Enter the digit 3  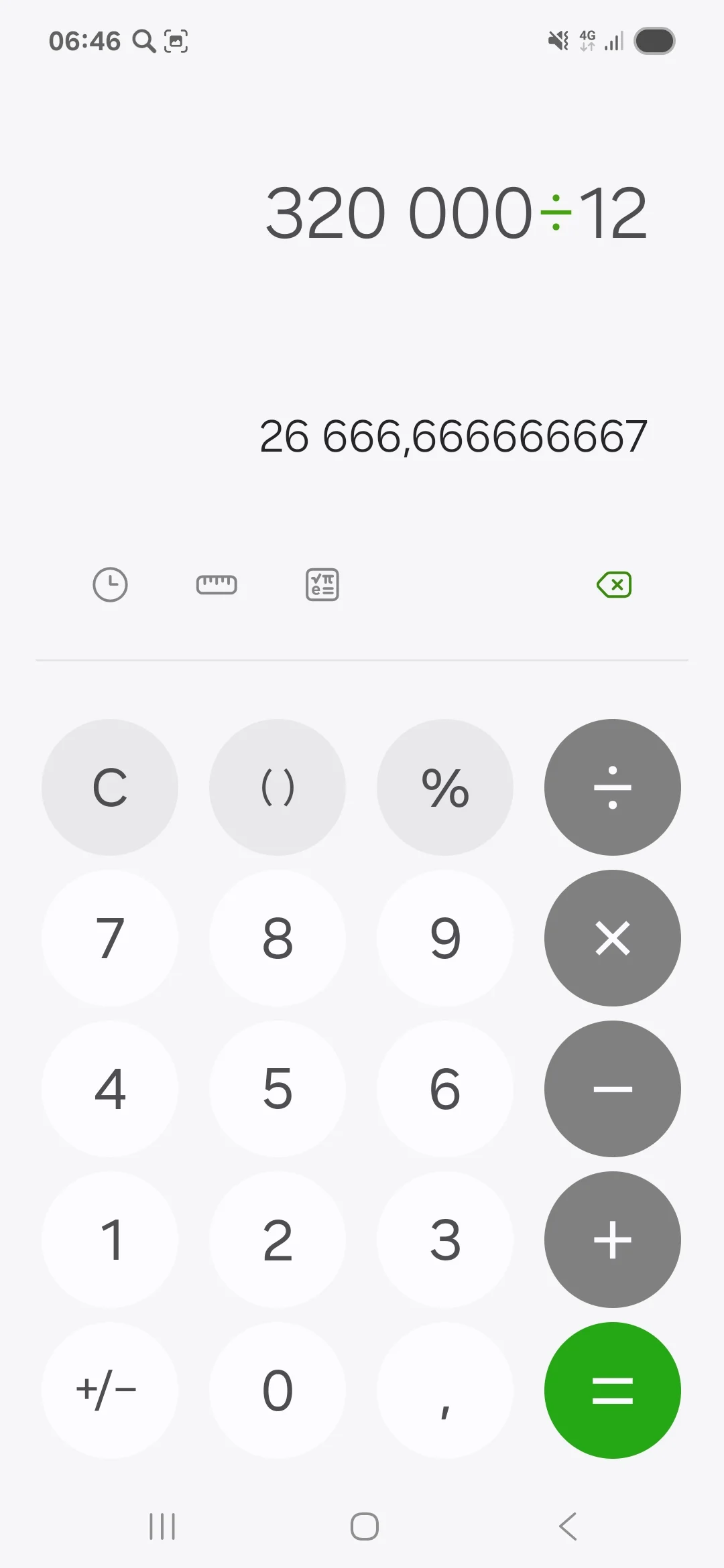(x=445, y=1240)
